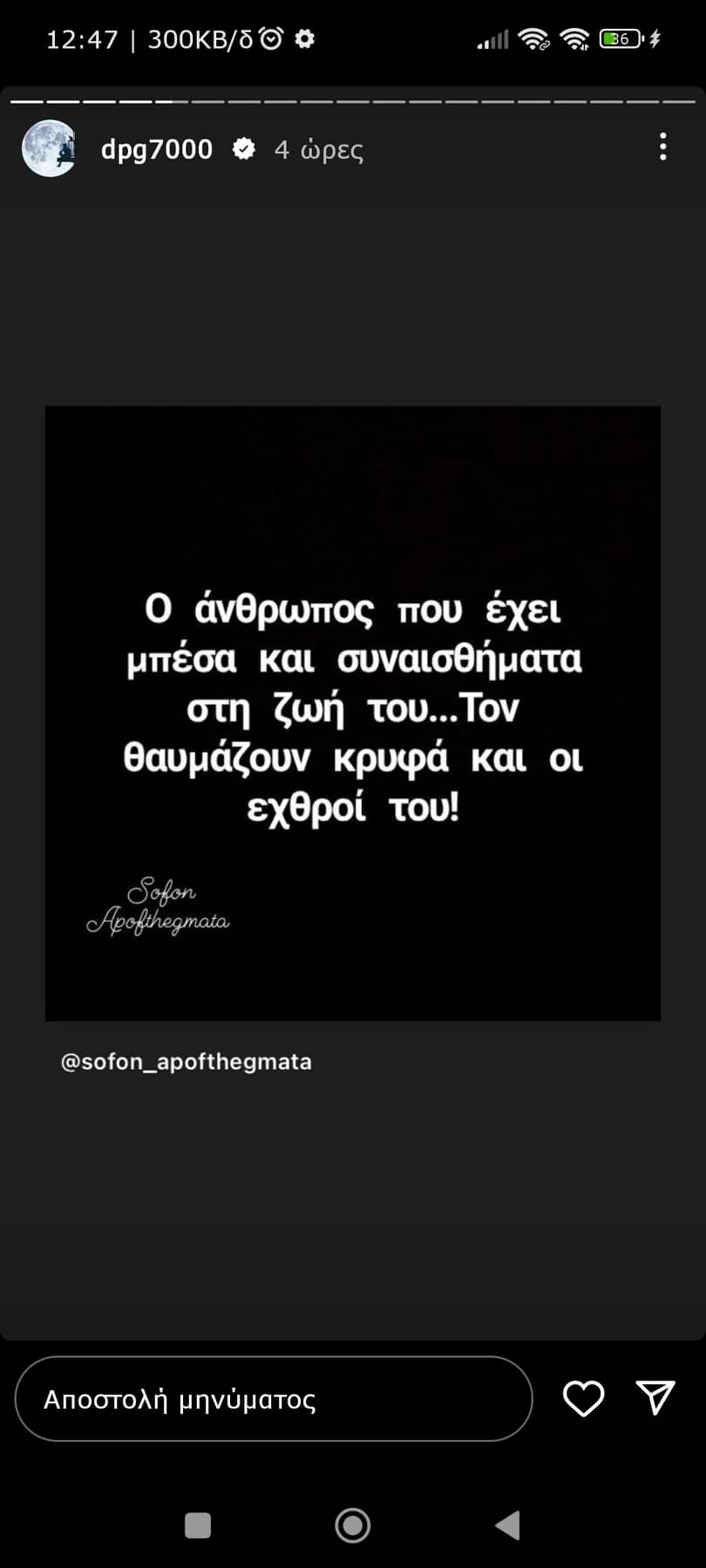
Task: Open the settings gear in status bar
Action: [x=304, y=39]
